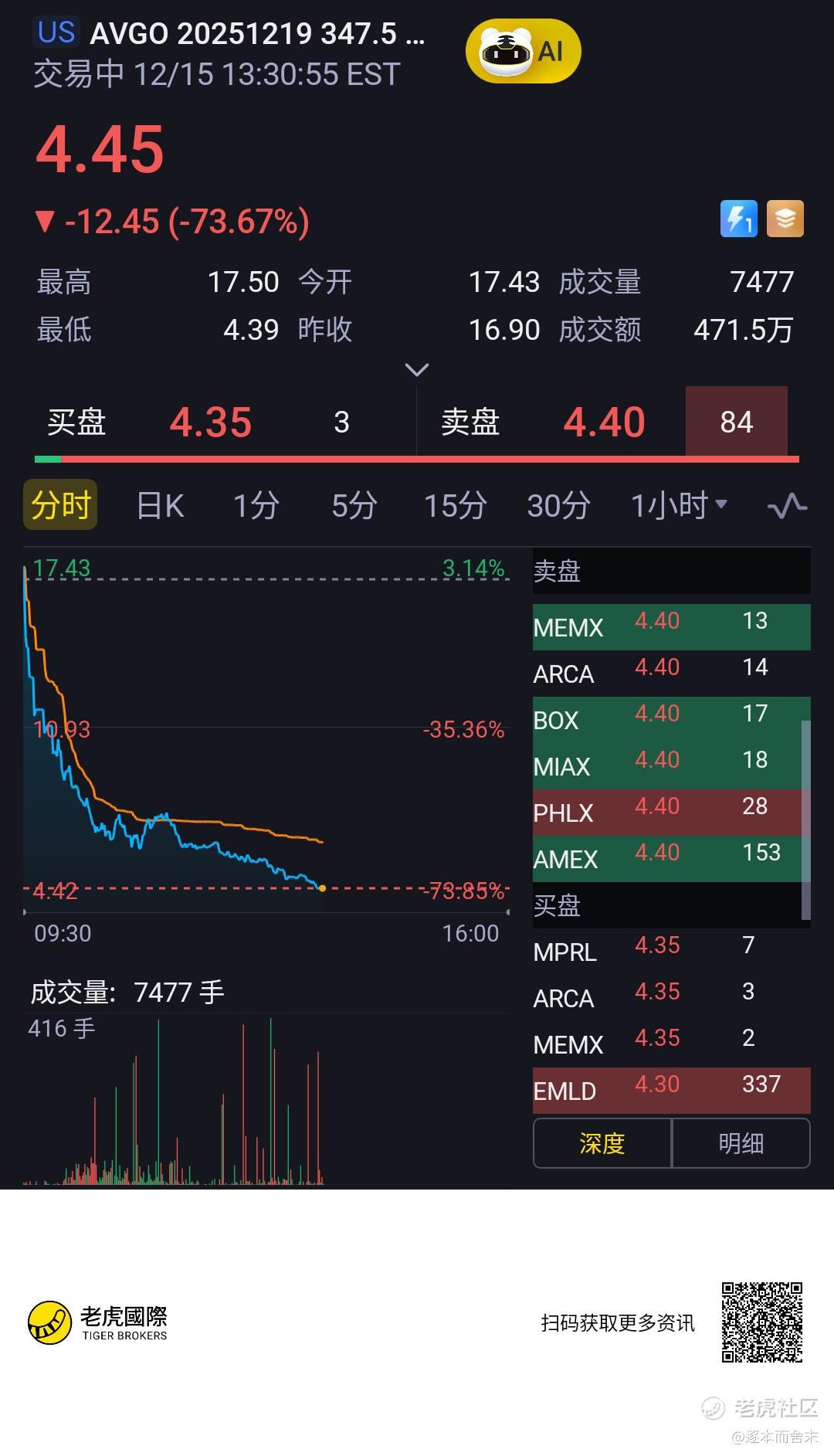The image size is (834, 1456).
Task: Open chart indicator settings icon
Action: pyautogui.click(x=787, y=506)
